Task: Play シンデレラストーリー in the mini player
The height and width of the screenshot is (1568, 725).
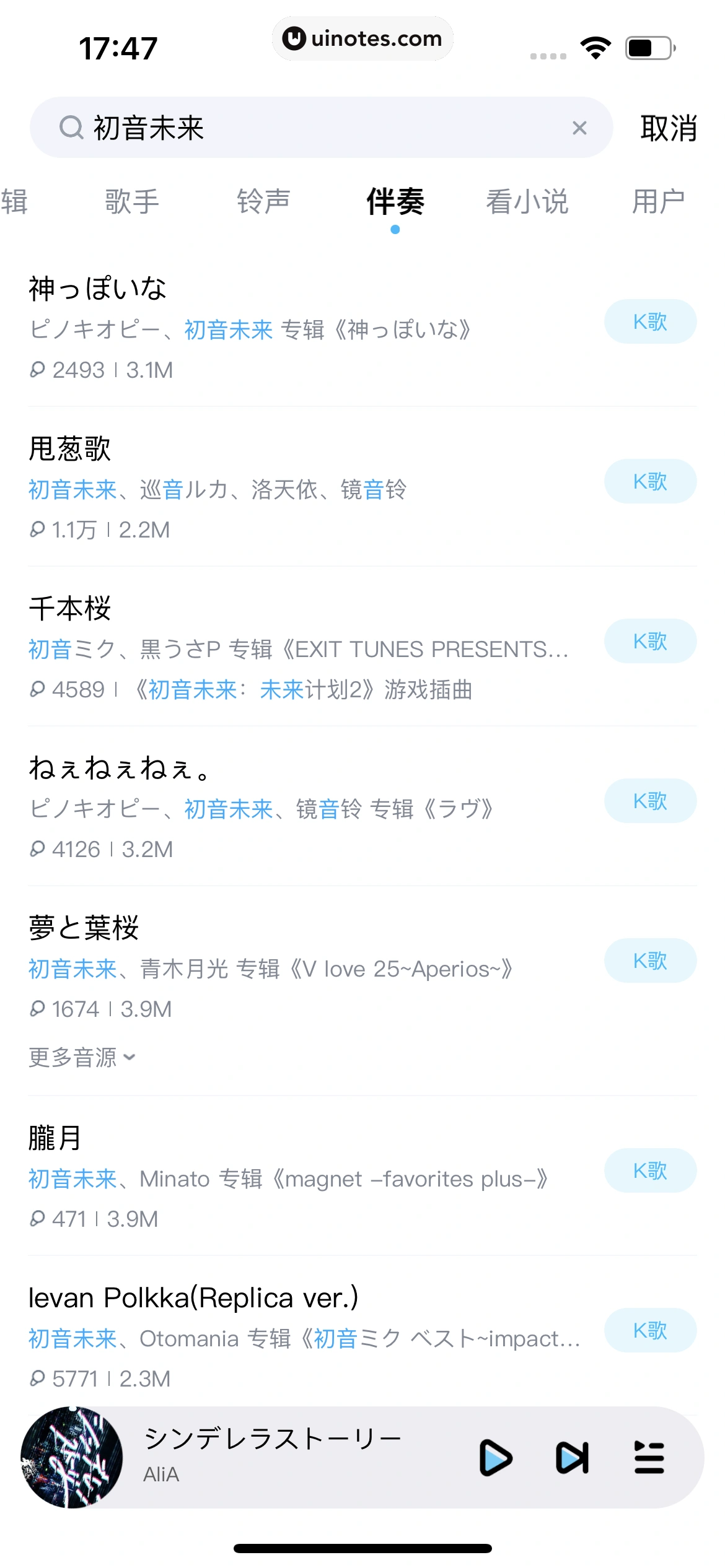Action: coord(496,1458)
